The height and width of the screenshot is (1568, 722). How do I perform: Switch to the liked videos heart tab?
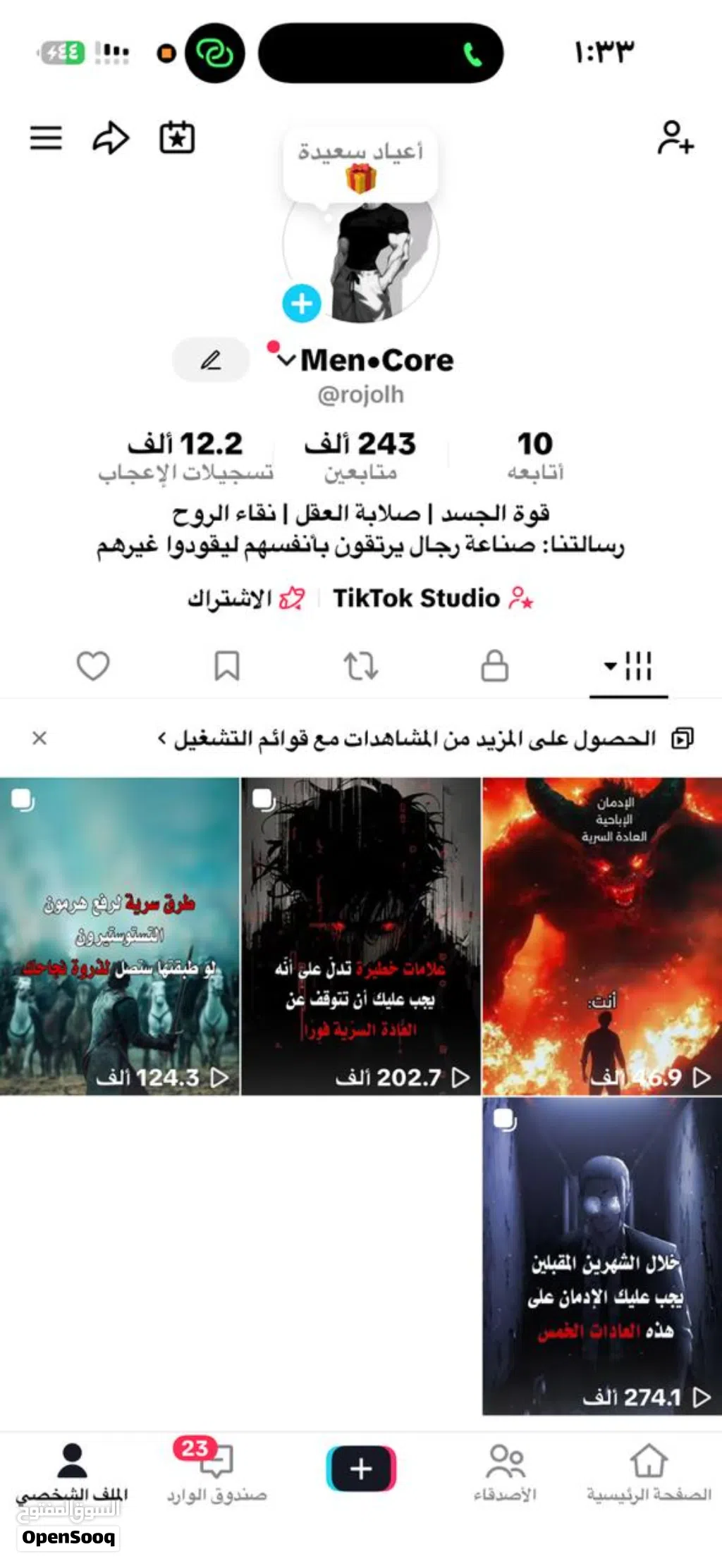93,666
